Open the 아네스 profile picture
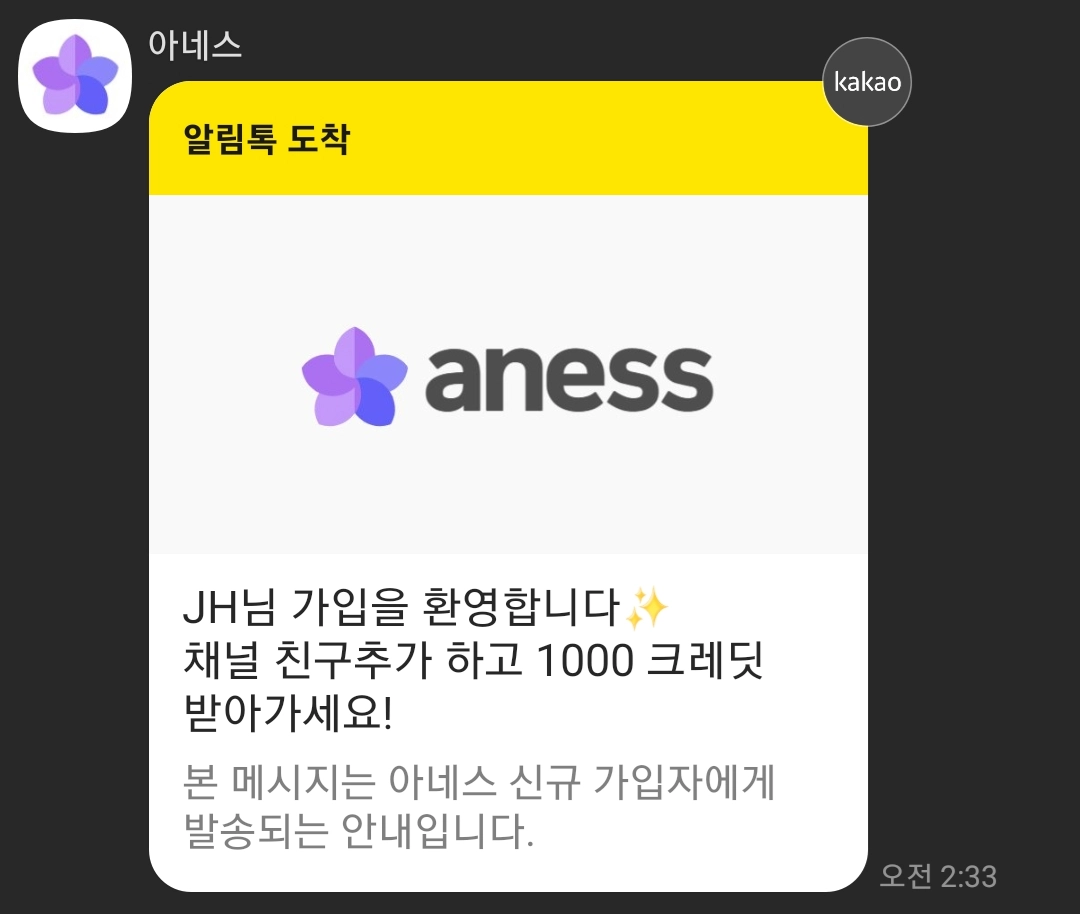 75,75
